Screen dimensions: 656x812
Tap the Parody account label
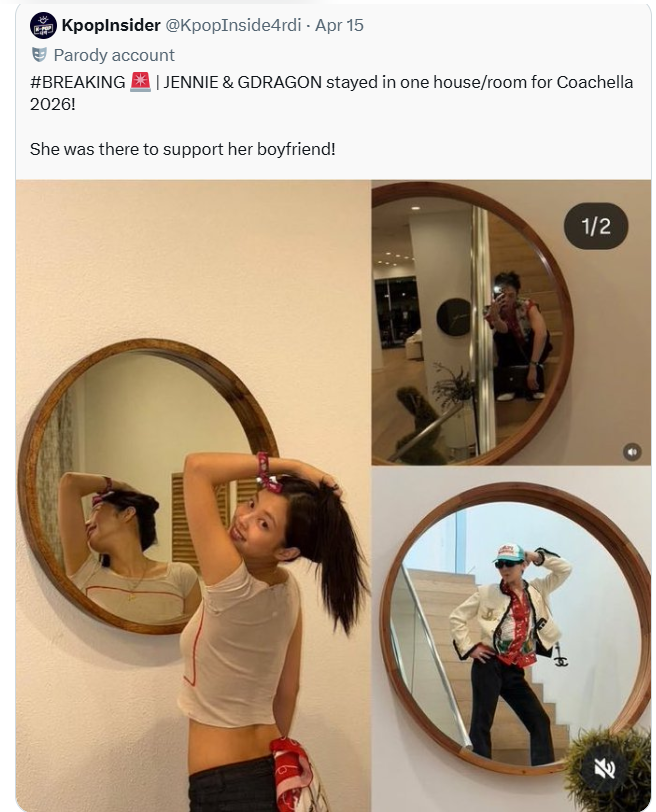coord(113,55)
